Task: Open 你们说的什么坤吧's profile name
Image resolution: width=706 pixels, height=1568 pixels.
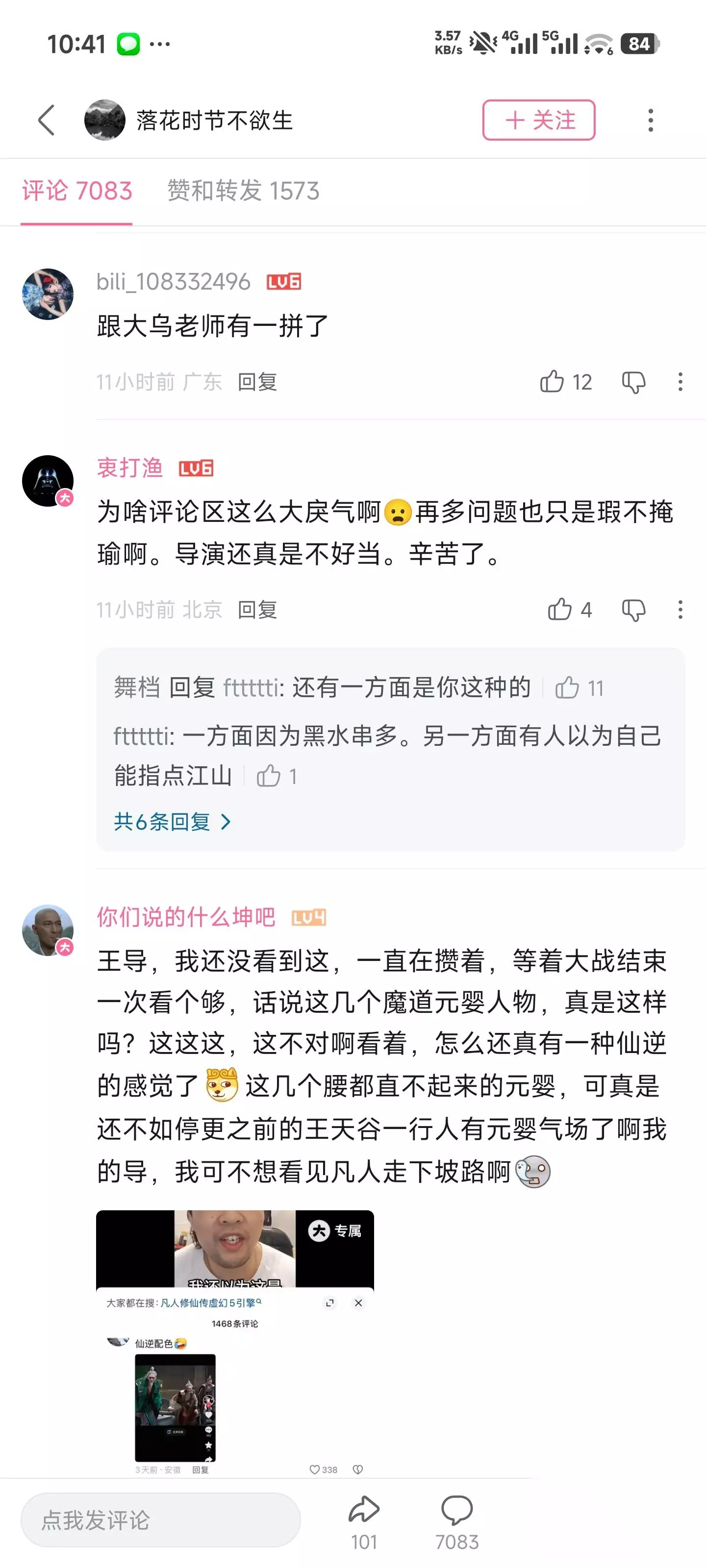Action: 186,917
